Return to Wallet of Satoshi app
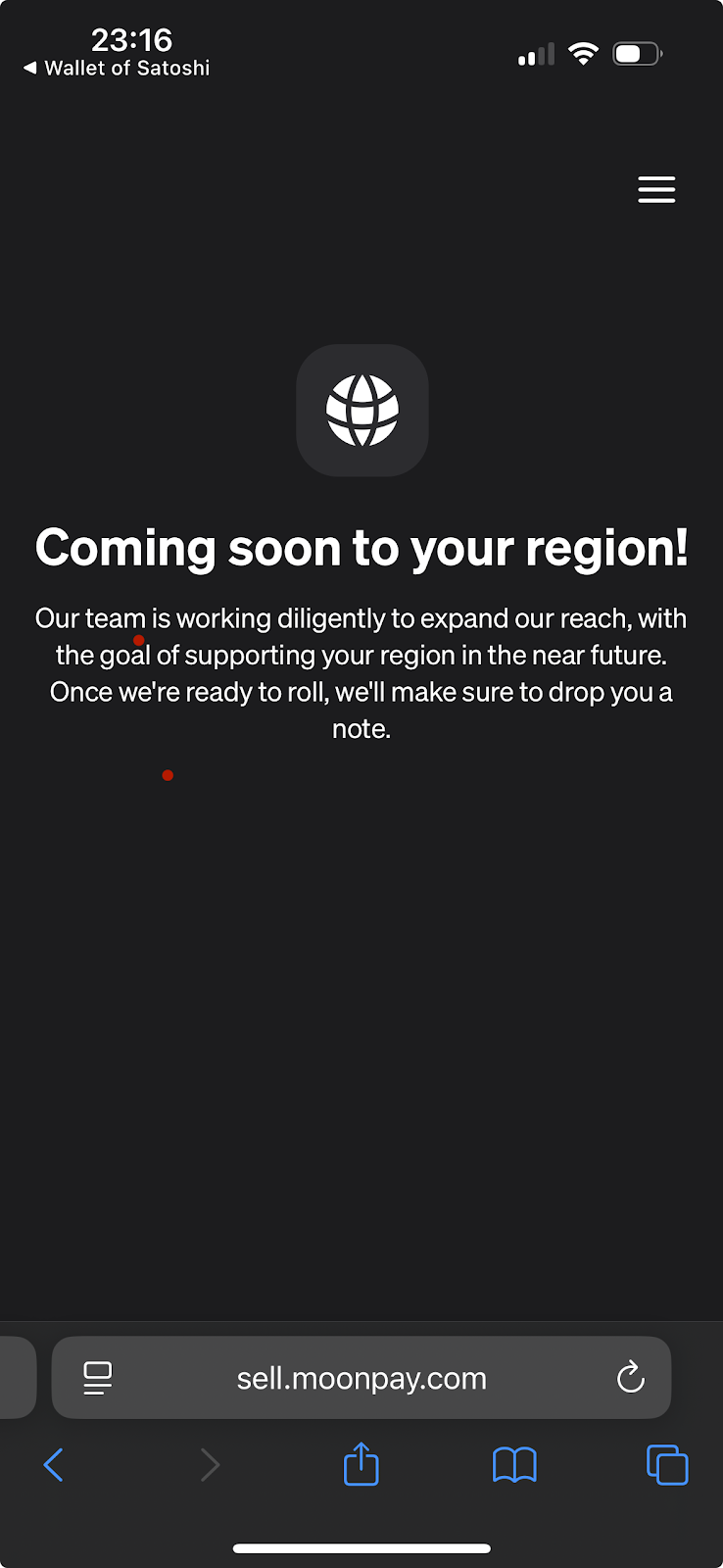The height and width of the screenshot is (1568, 723). click(x=116, y=68)
